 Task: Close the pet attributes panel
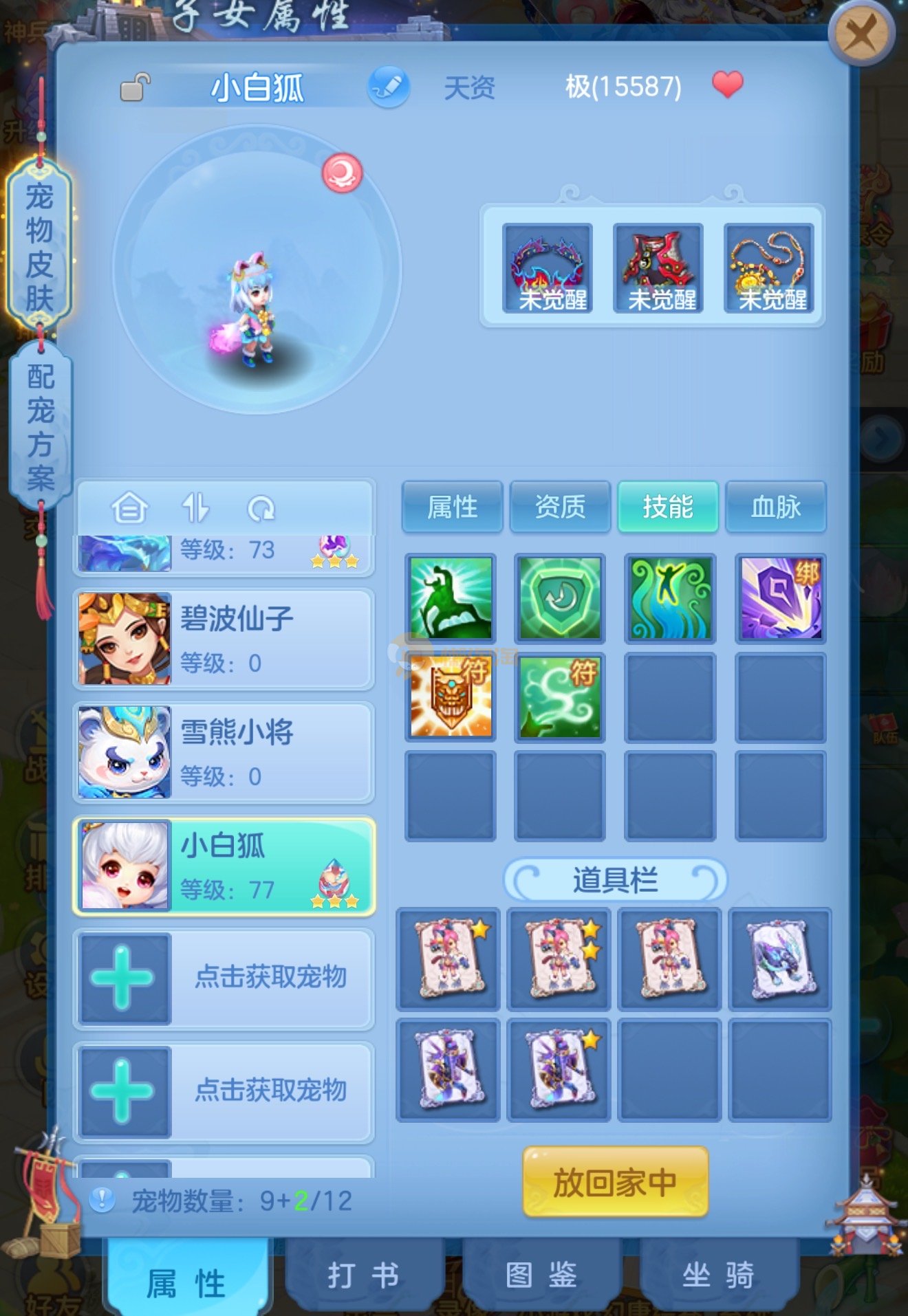click(861, 32)
